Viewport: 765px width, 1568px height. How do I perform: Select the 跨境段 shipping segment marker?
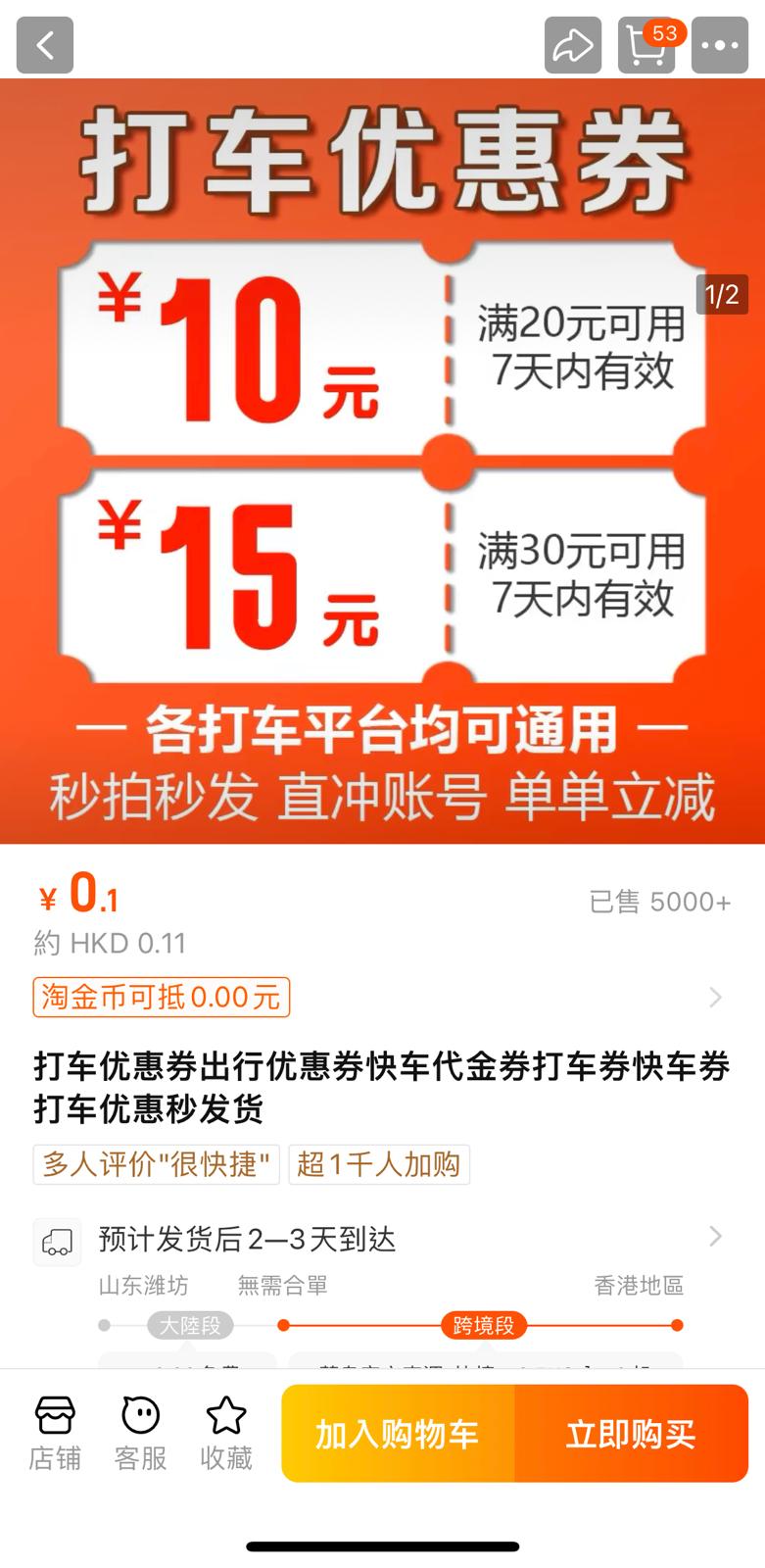481,1324
